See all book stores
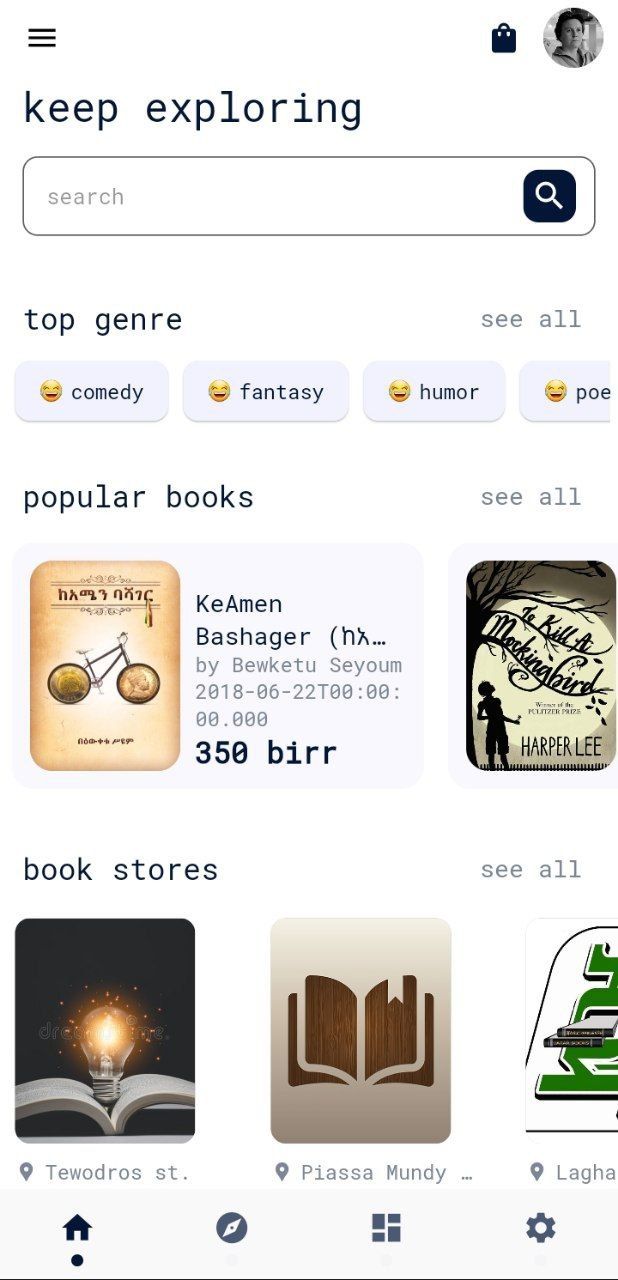 point(530,869)
